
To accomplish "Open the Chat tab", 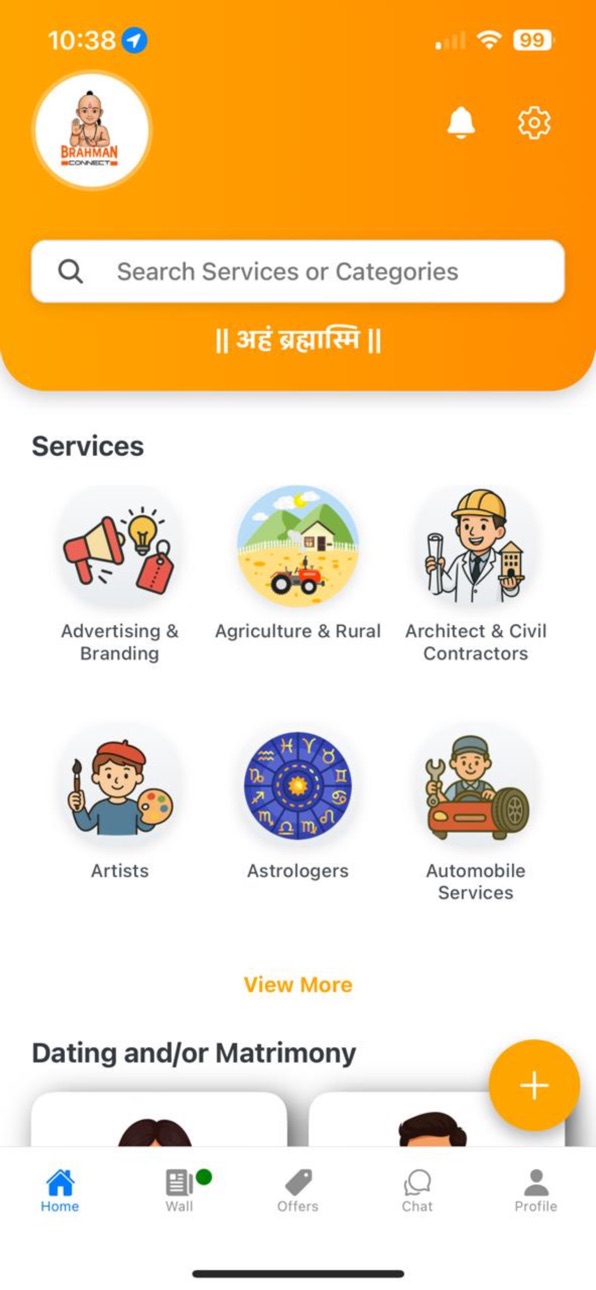I will click(417, 1191).
